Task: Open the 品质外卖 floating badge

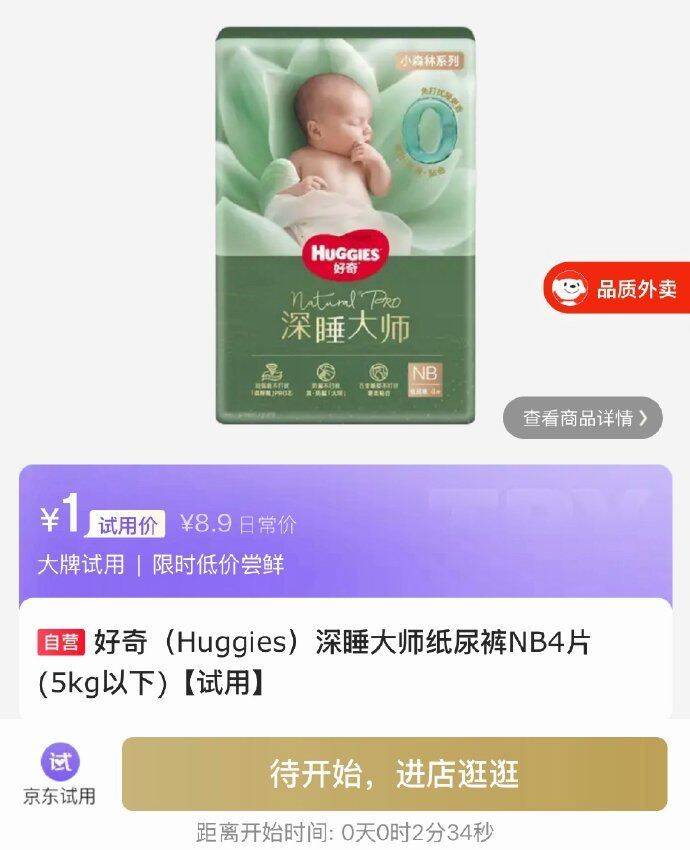Action: [x=618, y=289]
